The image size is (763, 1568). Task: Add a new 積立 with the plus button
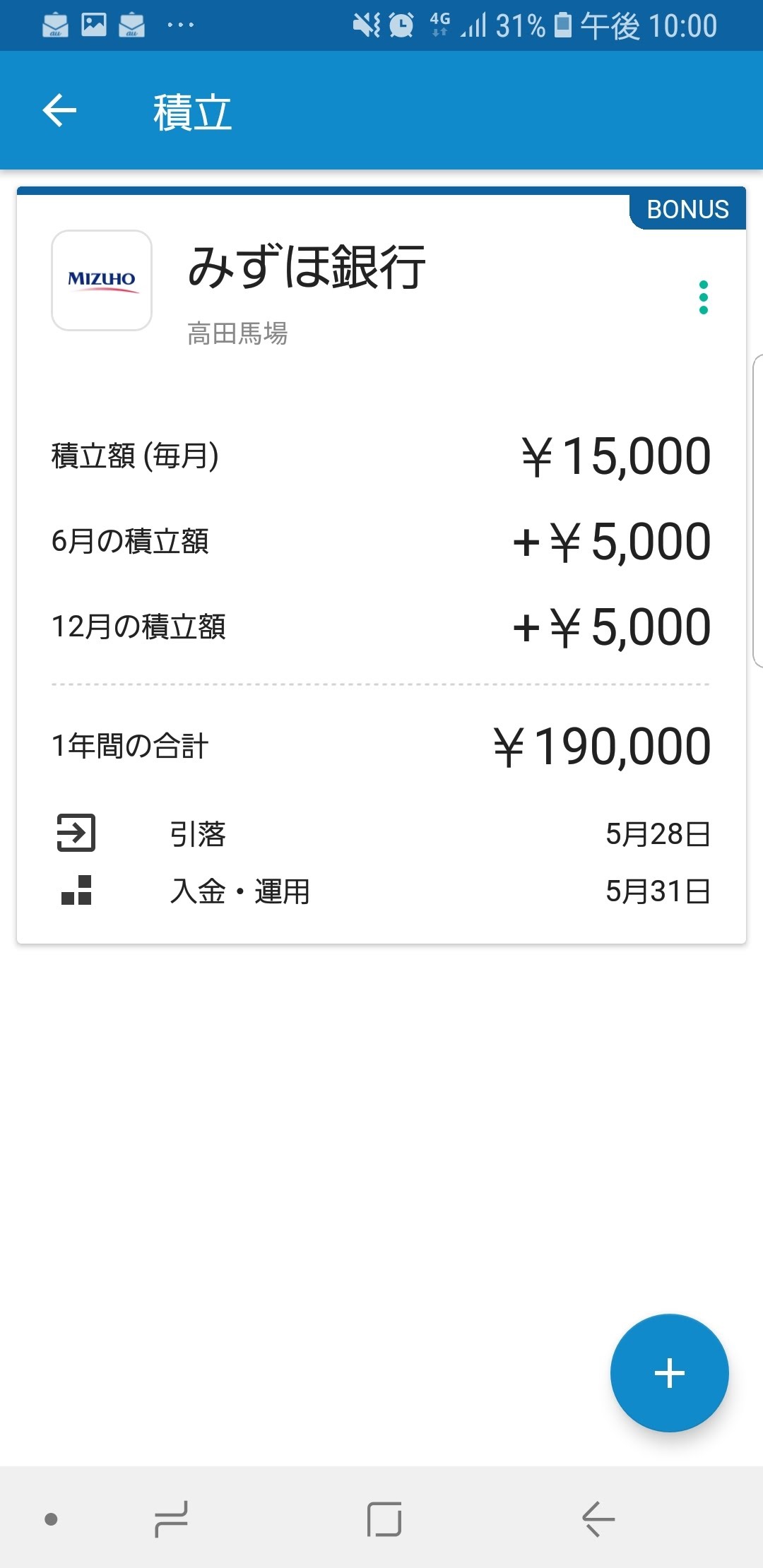point(669,1373)
